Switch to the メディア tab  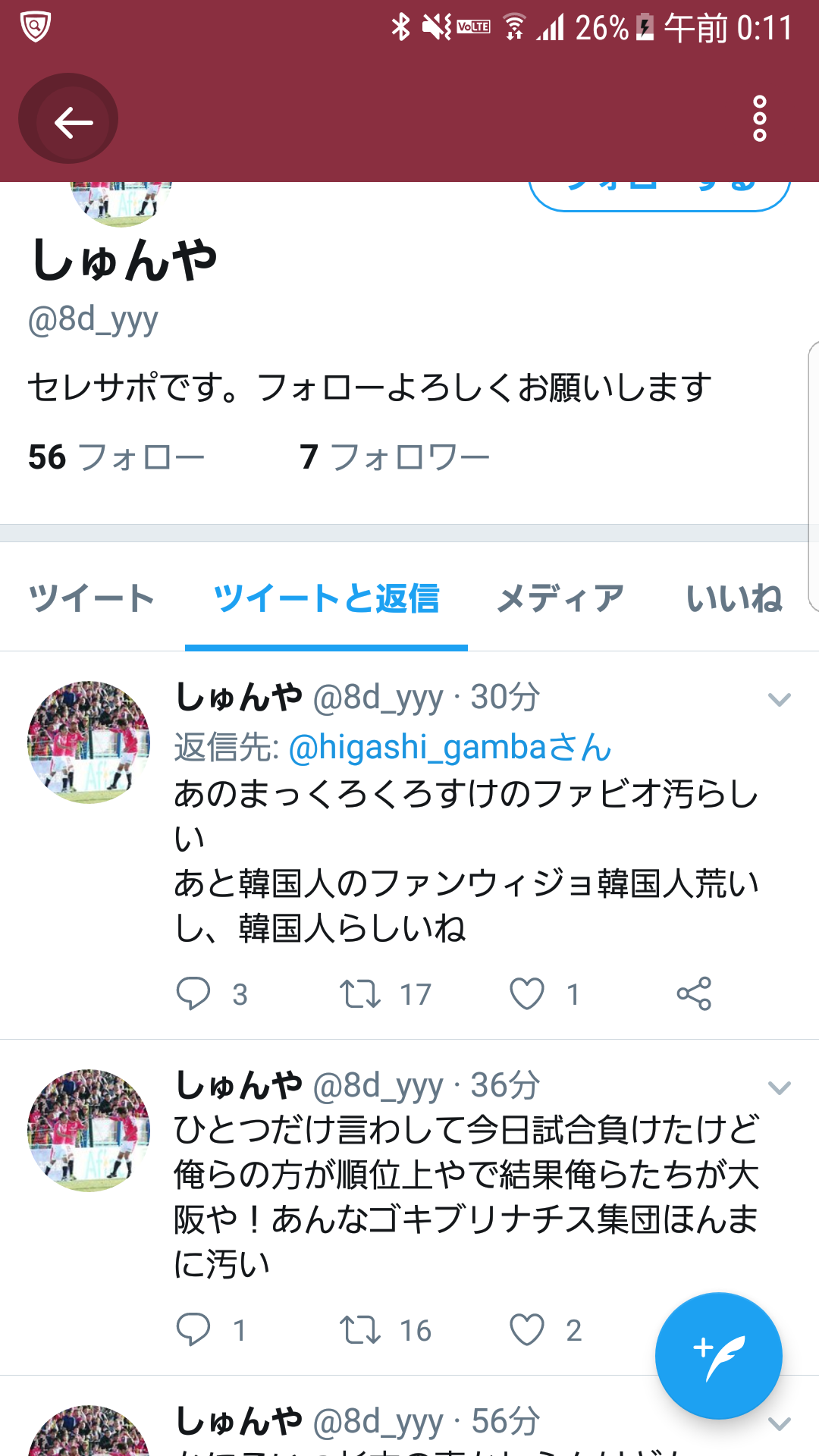(x=560, y=598)
